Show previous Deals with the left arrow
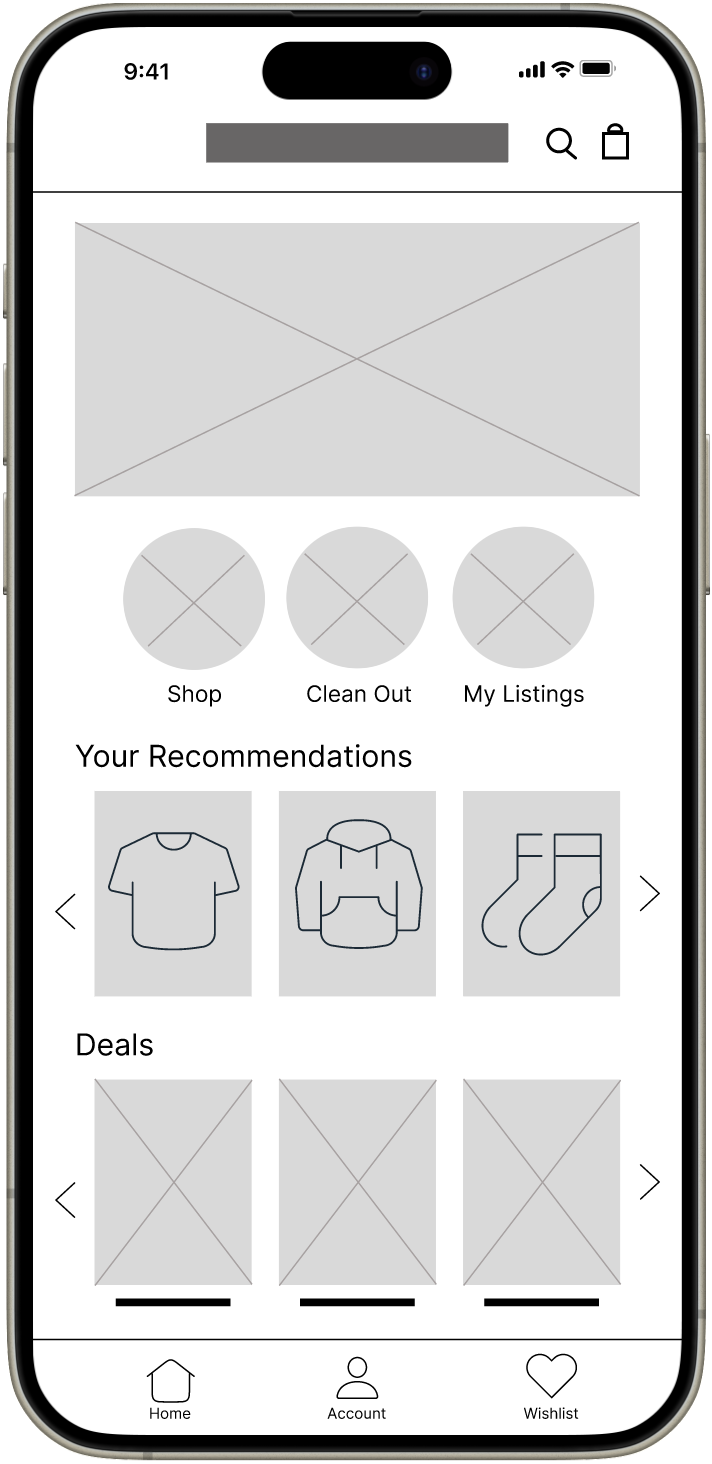 tap(66, 1200)
